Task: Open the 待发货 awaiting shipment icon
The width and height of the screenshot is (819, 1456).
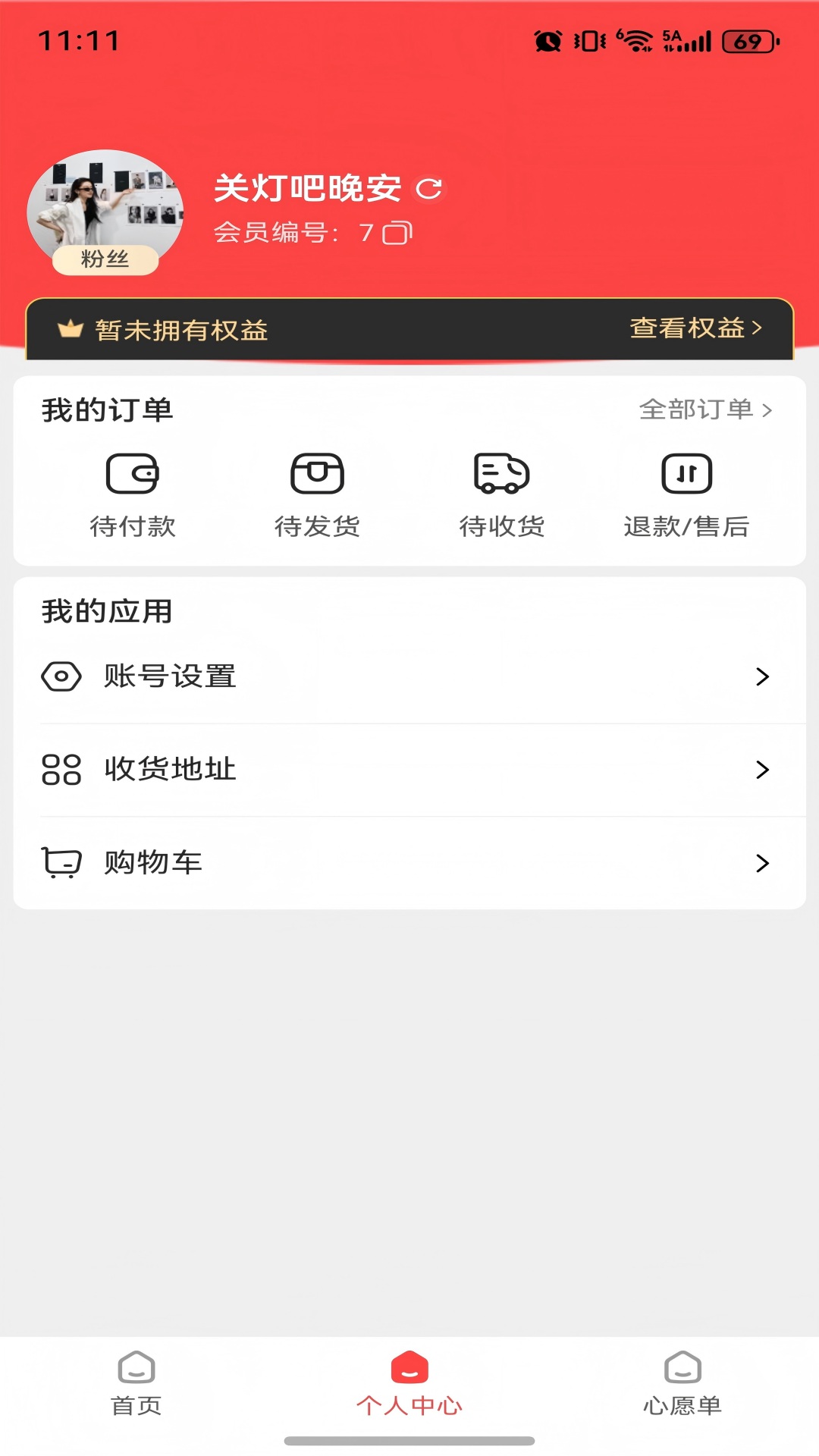Action: (318, 472)
